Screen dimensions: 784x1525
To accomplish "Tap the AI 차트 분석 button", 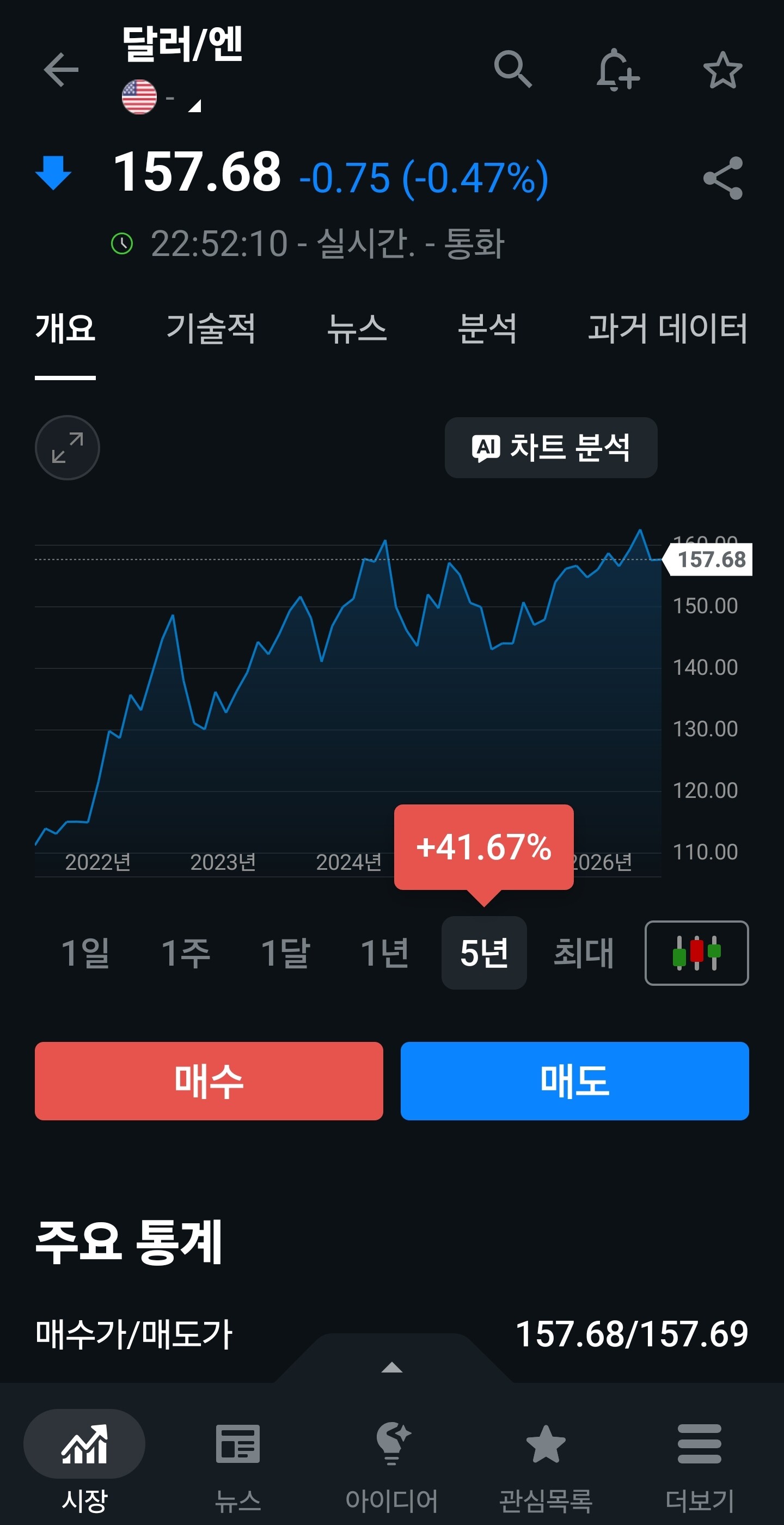I will pyautogui.click(x=551, y=448).
